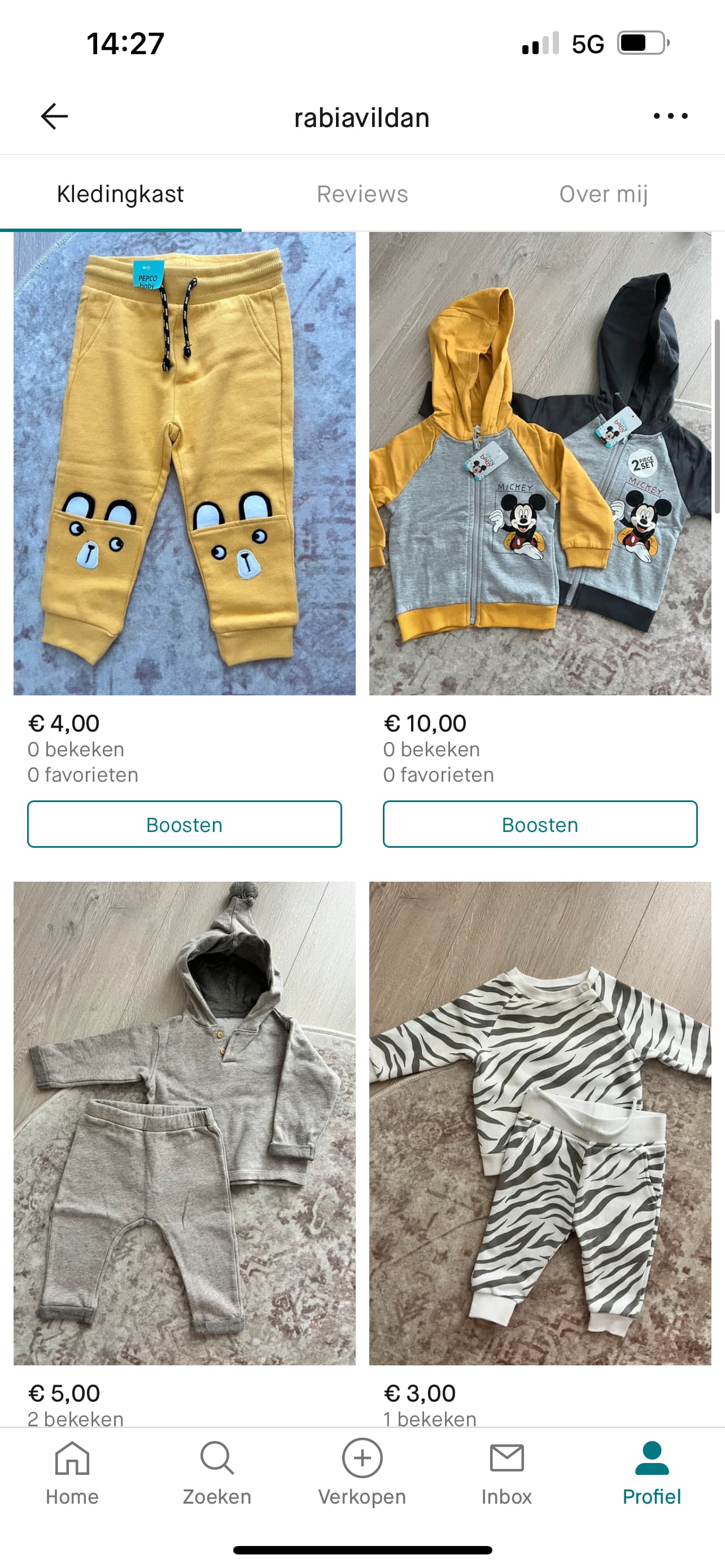Viewport: 725px width, 1568px height.
Task: Boost the € 4,00 item
Action: click(x=185, y=824)
